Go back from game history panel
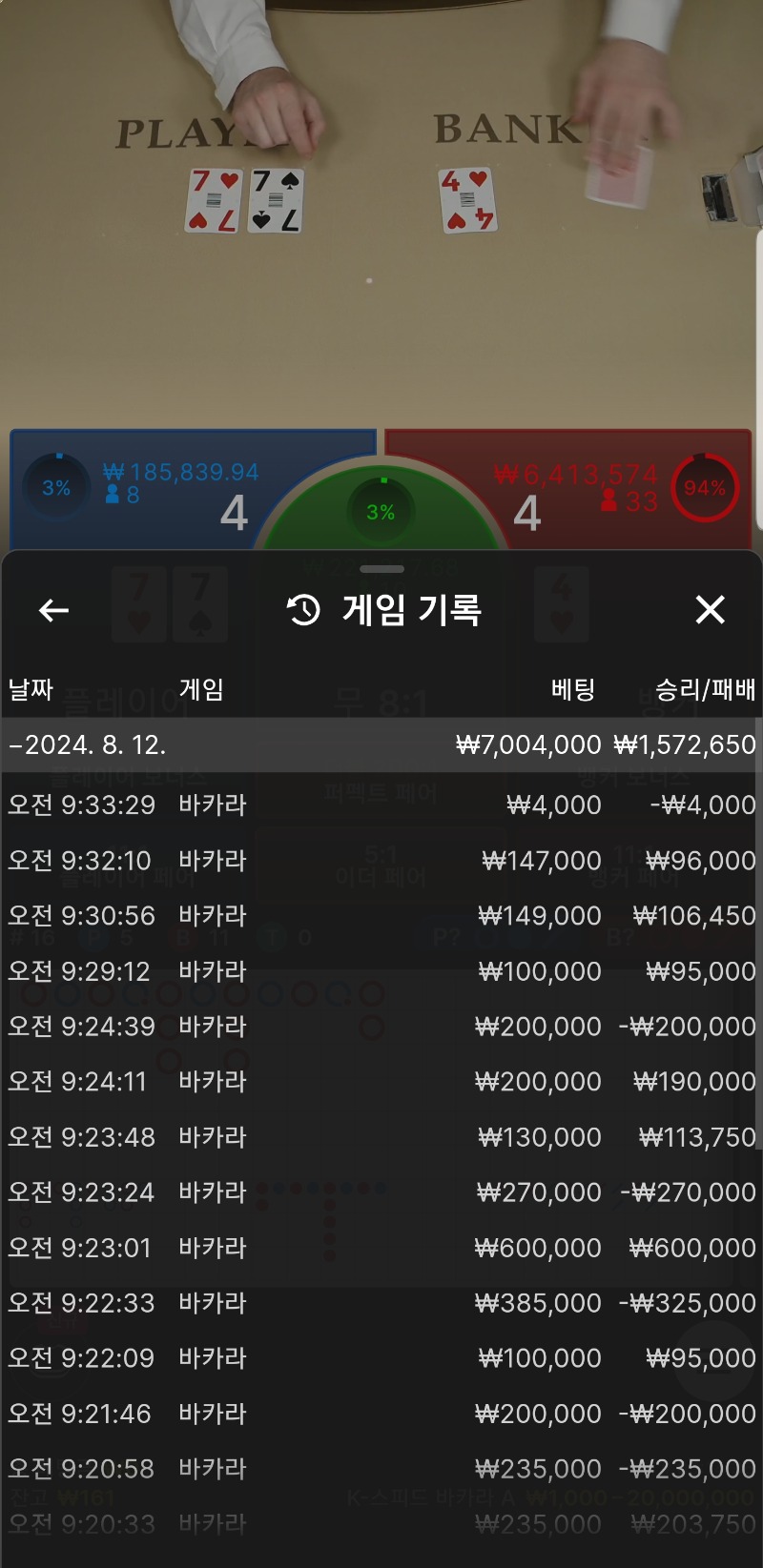The image size is (763, 1568). pos(53,610)
